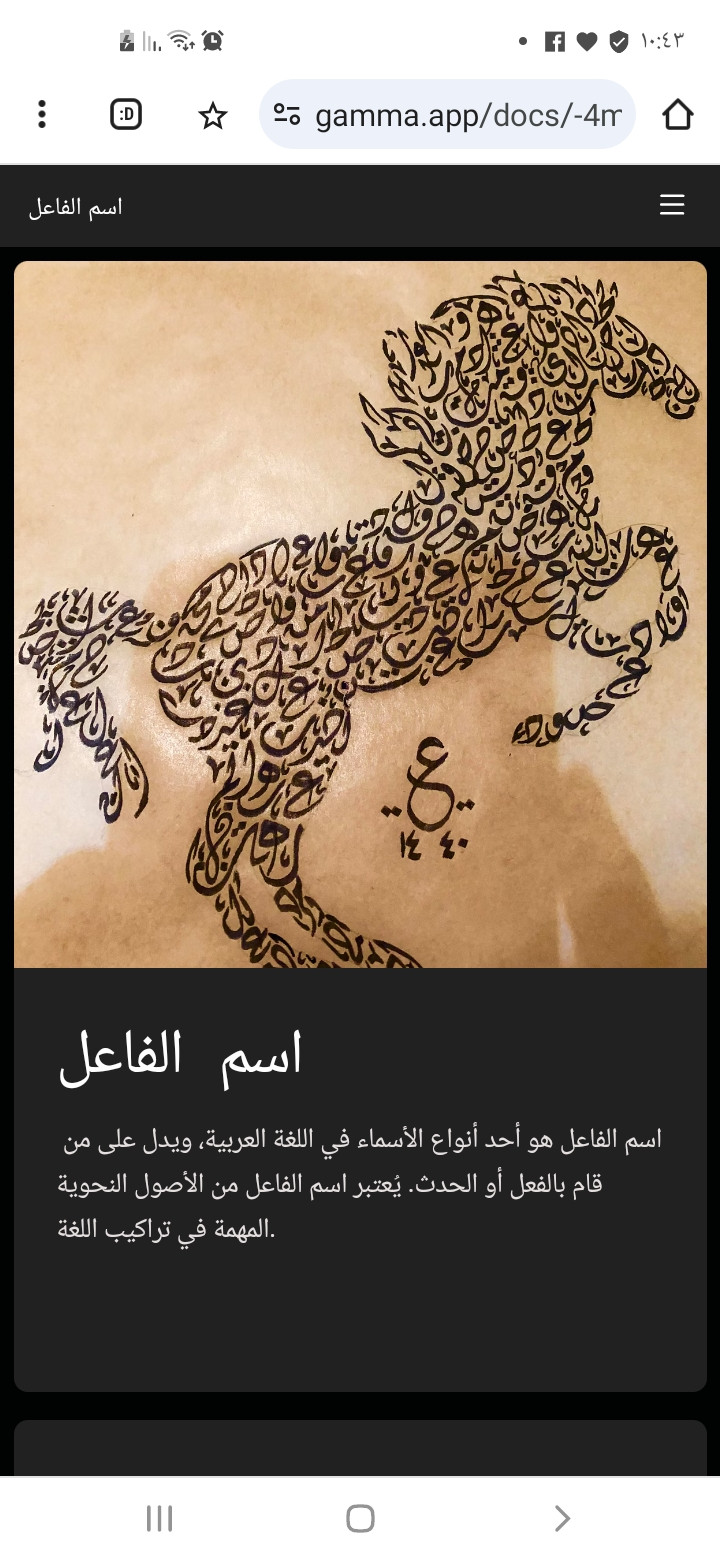Open the tab switcher button
720x1560 pixels.
tap(126, 115)
